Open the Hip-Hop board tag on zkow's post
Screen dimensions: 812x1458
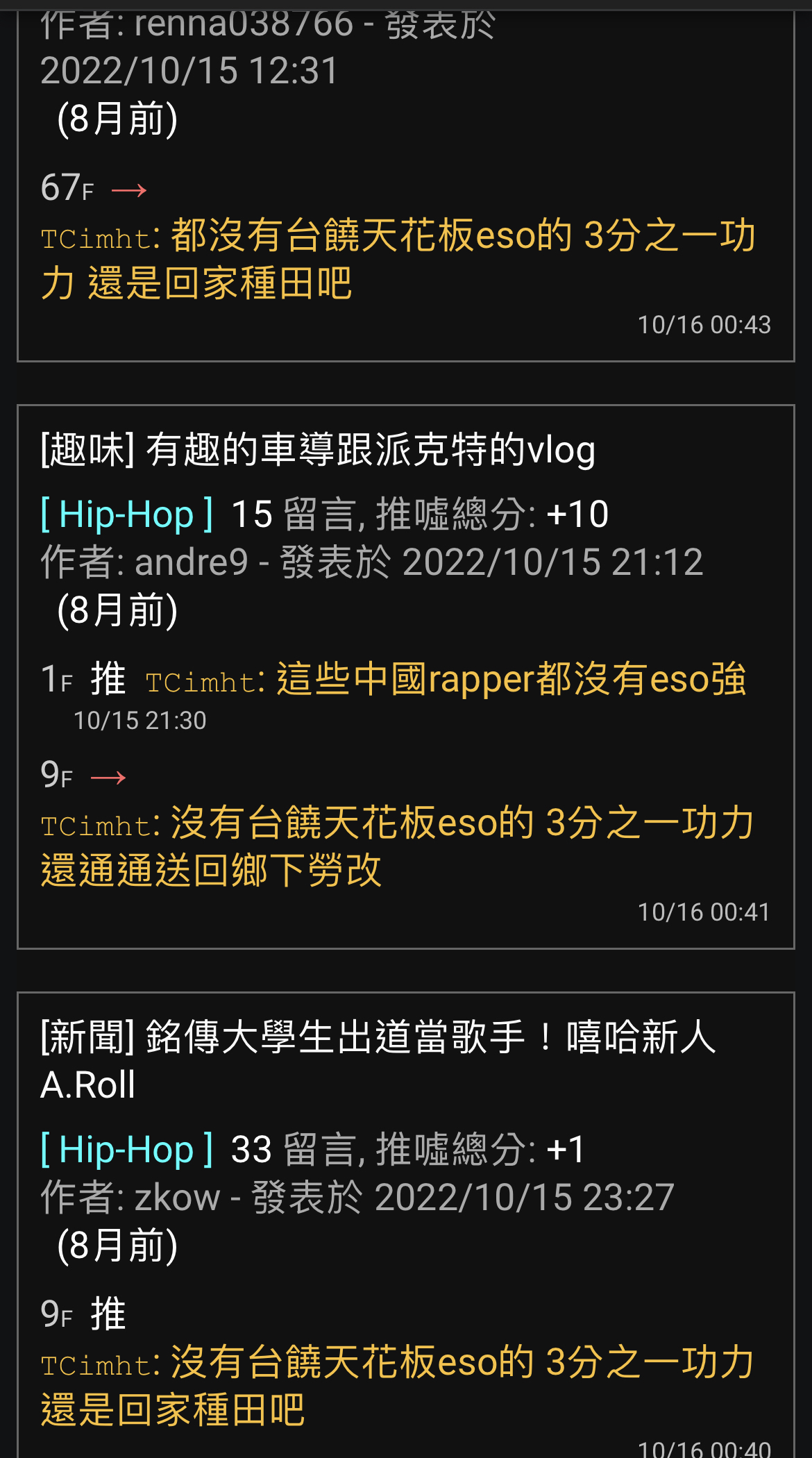pyautogui.click(x=127, y=1150)
